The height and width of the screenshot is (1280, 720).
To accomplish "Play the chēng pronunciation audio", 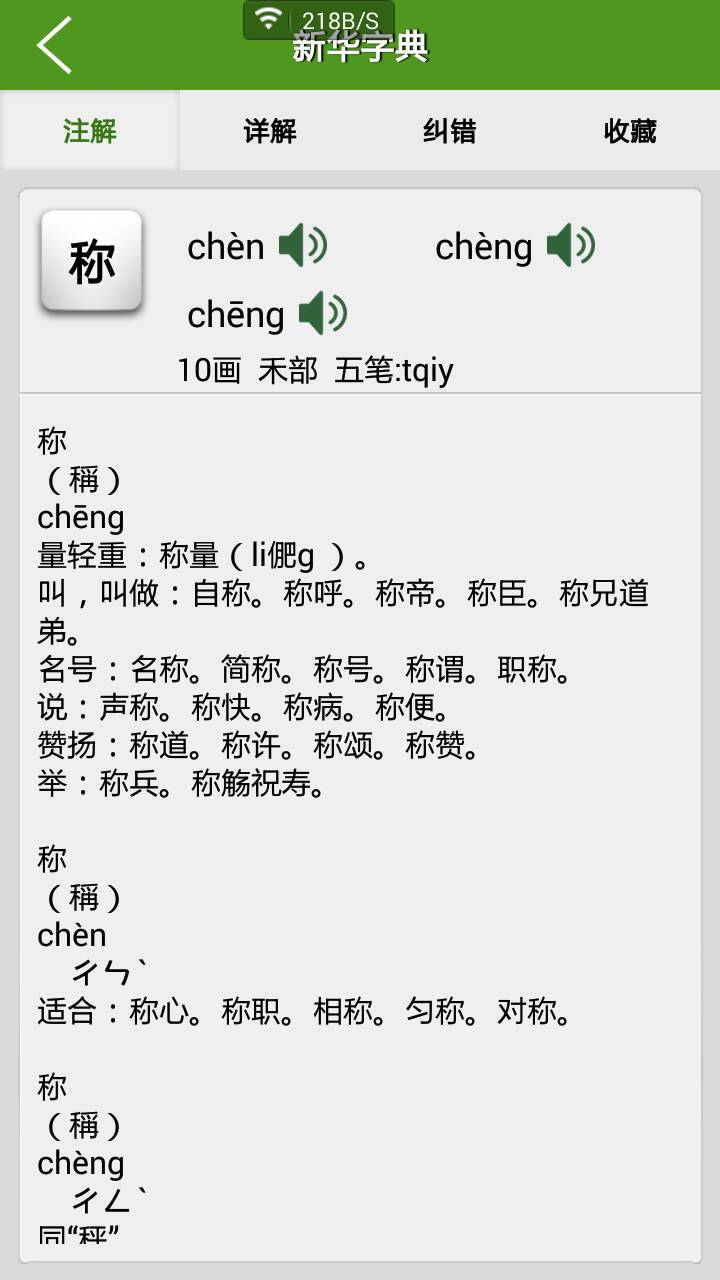I will tap(323, 314).
